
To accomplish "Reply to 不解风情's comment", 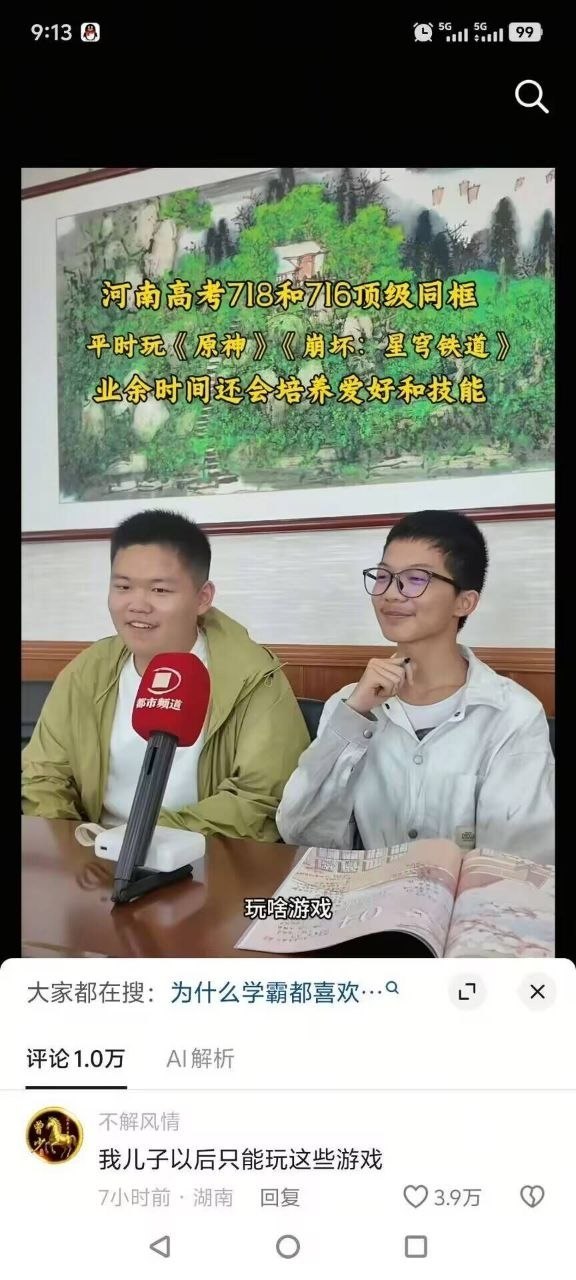I will point(280,1197).
